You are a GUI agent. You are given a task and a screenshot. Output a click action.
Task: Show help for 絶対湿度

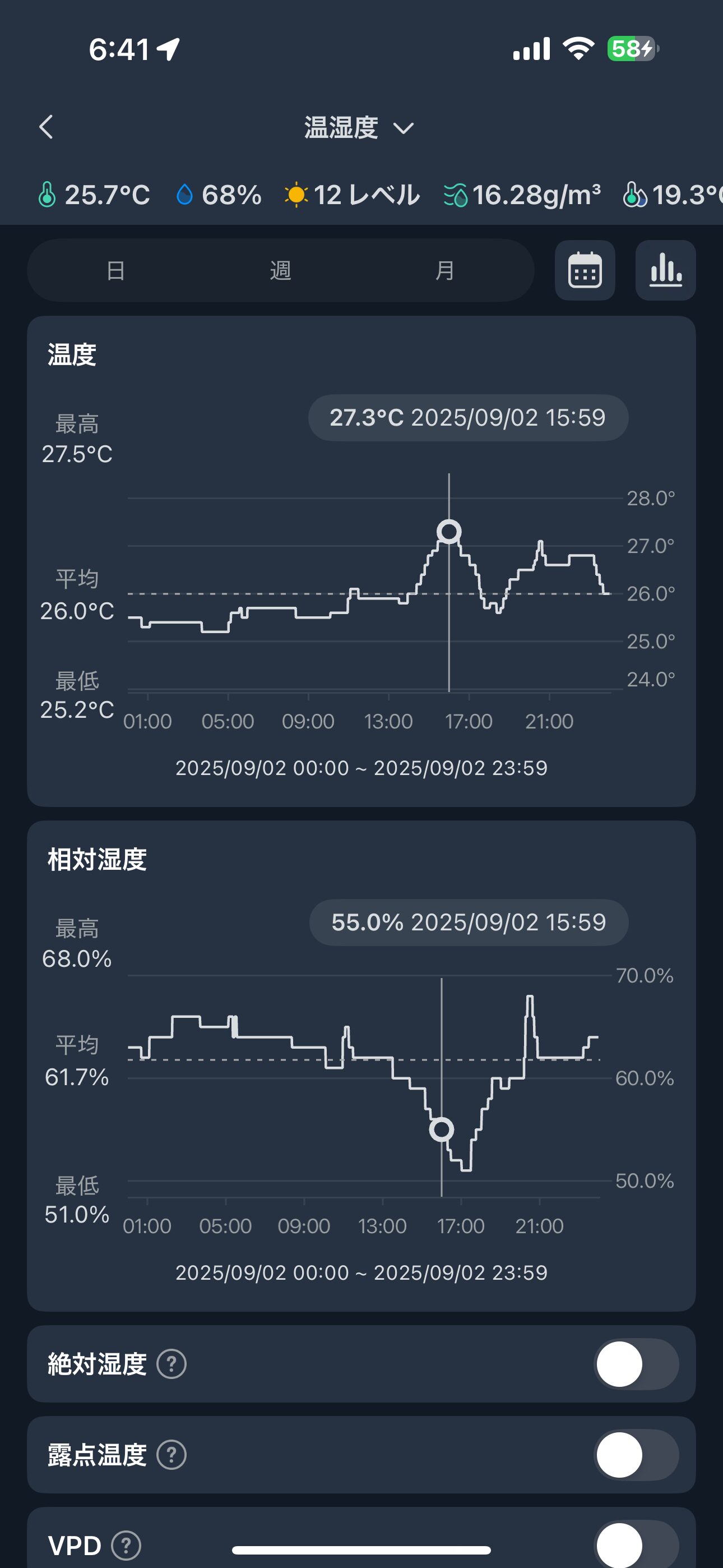(x=172, y=1364)
